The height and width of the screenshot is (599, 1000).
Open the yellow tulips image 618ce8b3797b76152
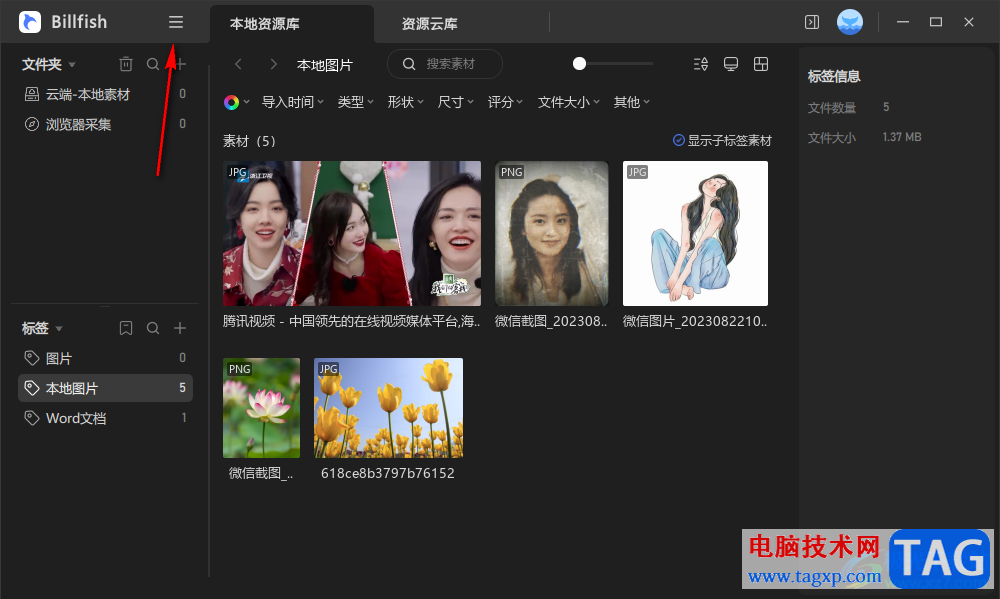388,408
